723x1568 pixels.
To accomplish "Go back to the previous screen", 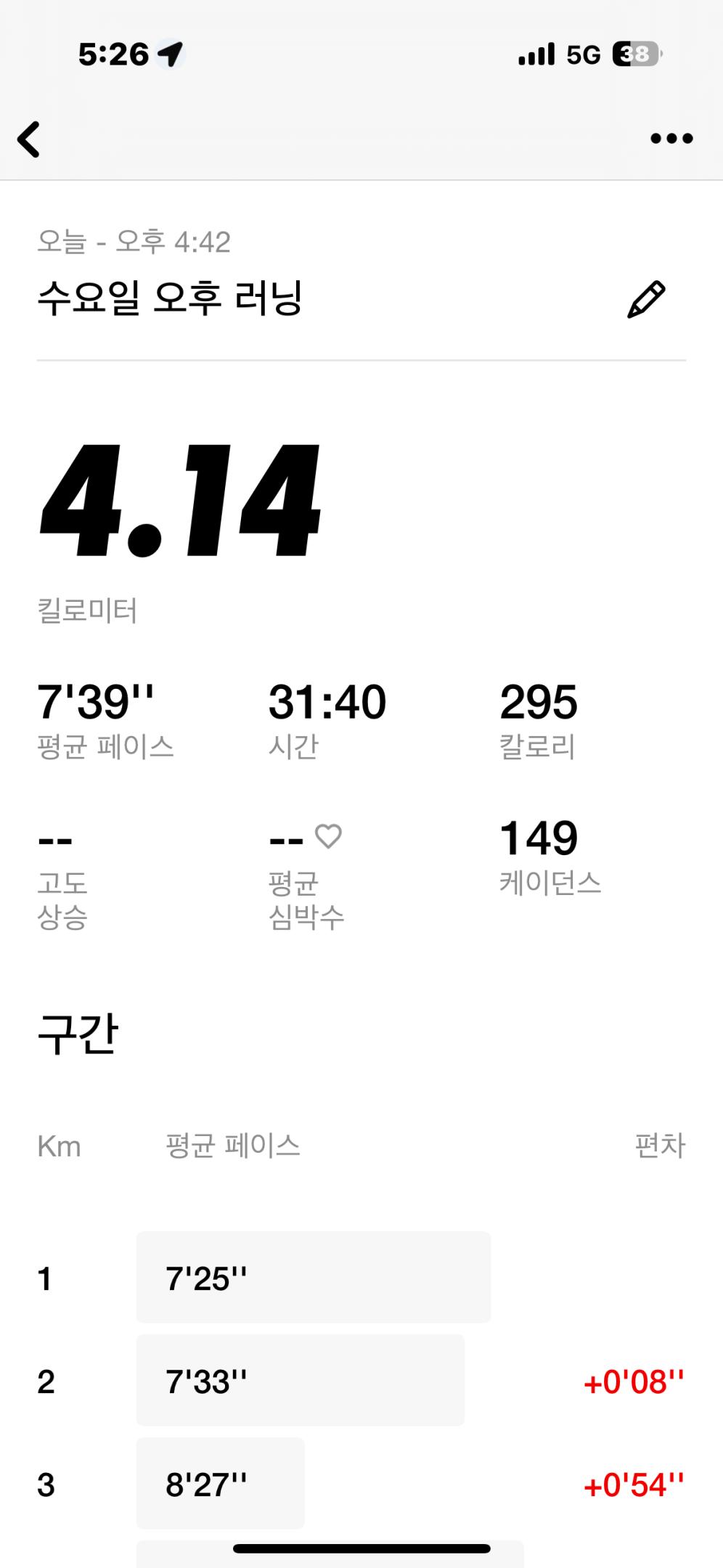I will click(29, 139).
